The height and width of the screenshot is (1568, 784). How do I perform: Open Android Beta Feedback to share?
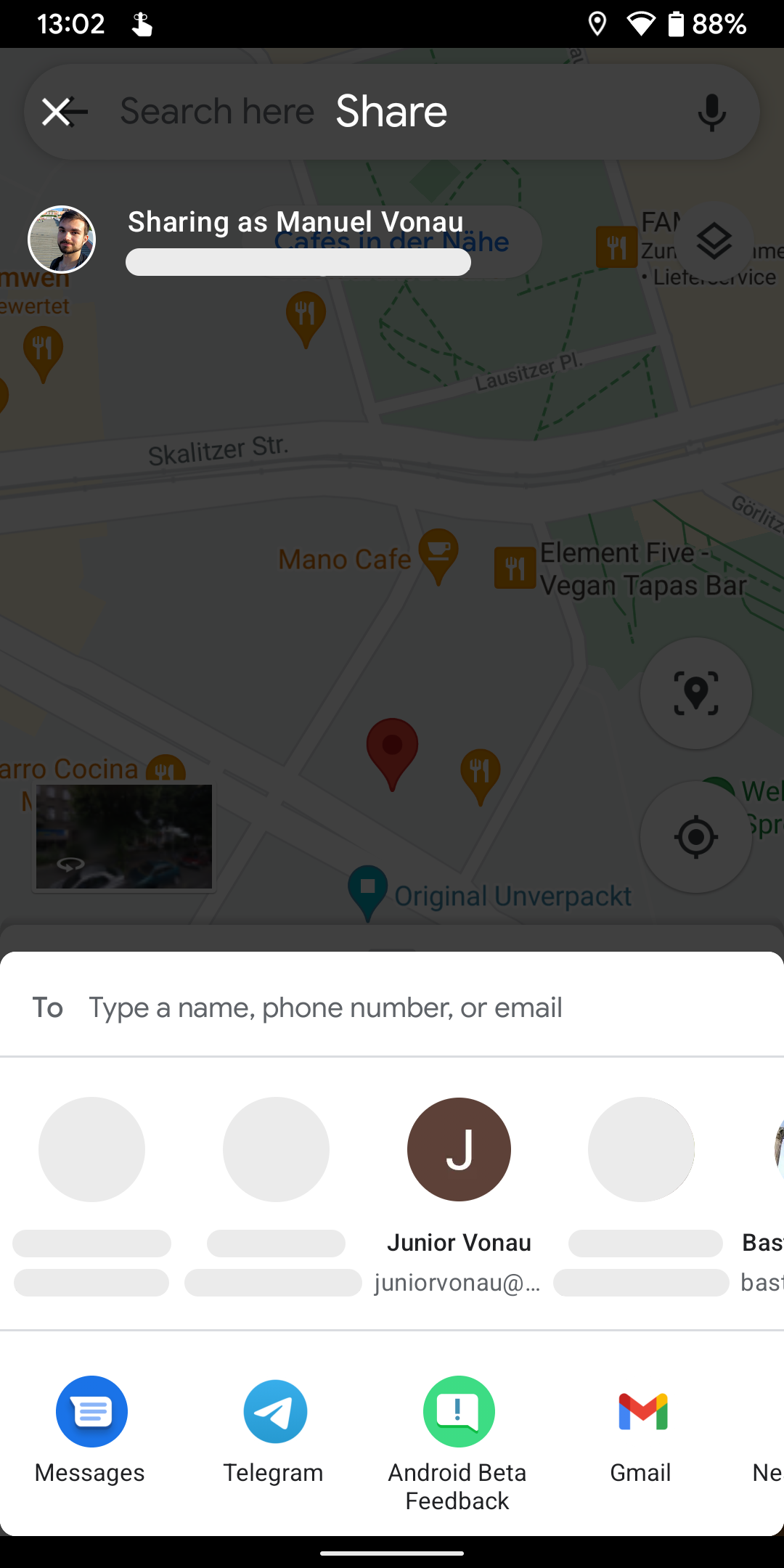[457, 1411]
